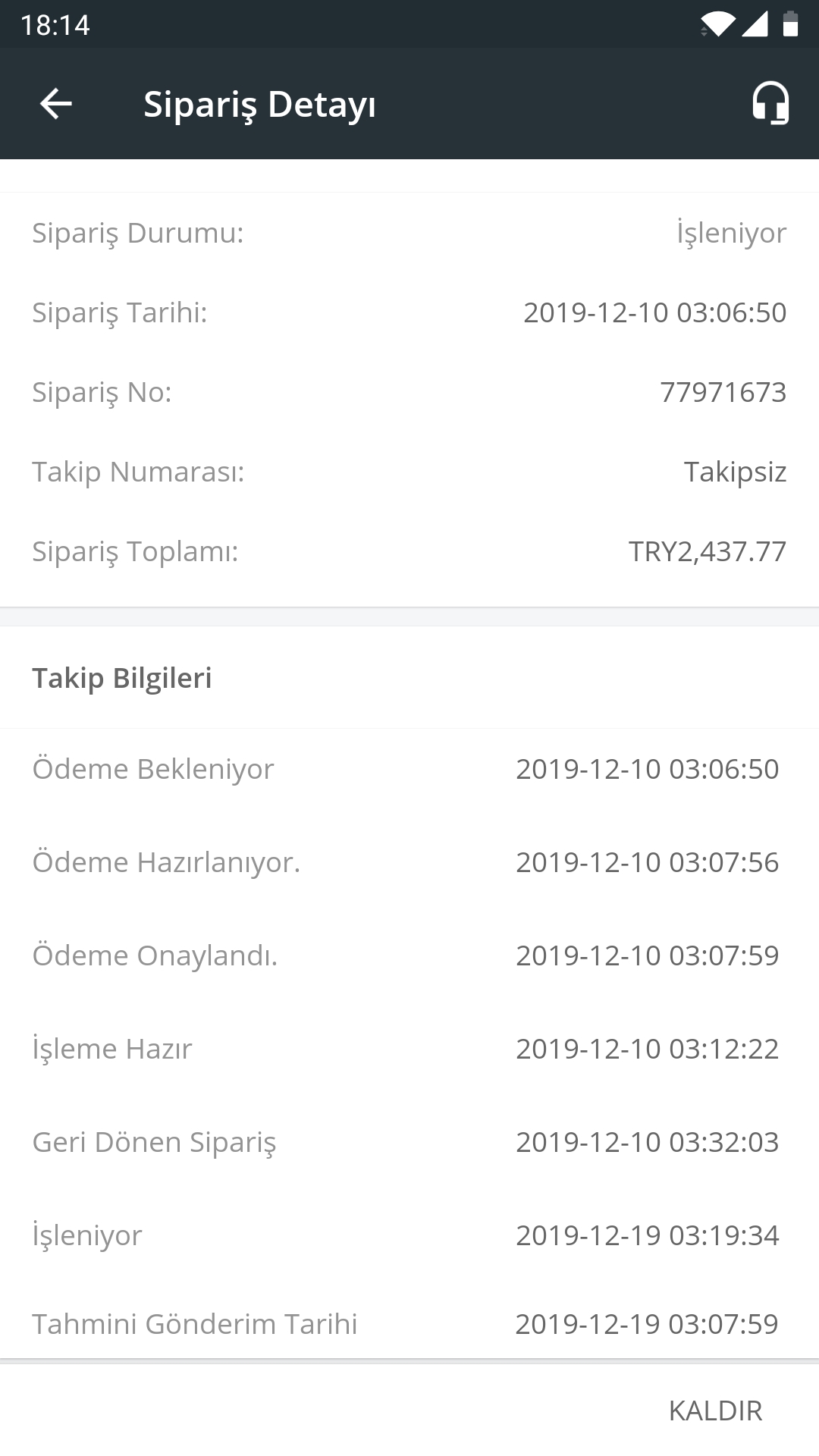Open customer support headset icon
This screenshot has height=1456, width=819.
[770, 103]
